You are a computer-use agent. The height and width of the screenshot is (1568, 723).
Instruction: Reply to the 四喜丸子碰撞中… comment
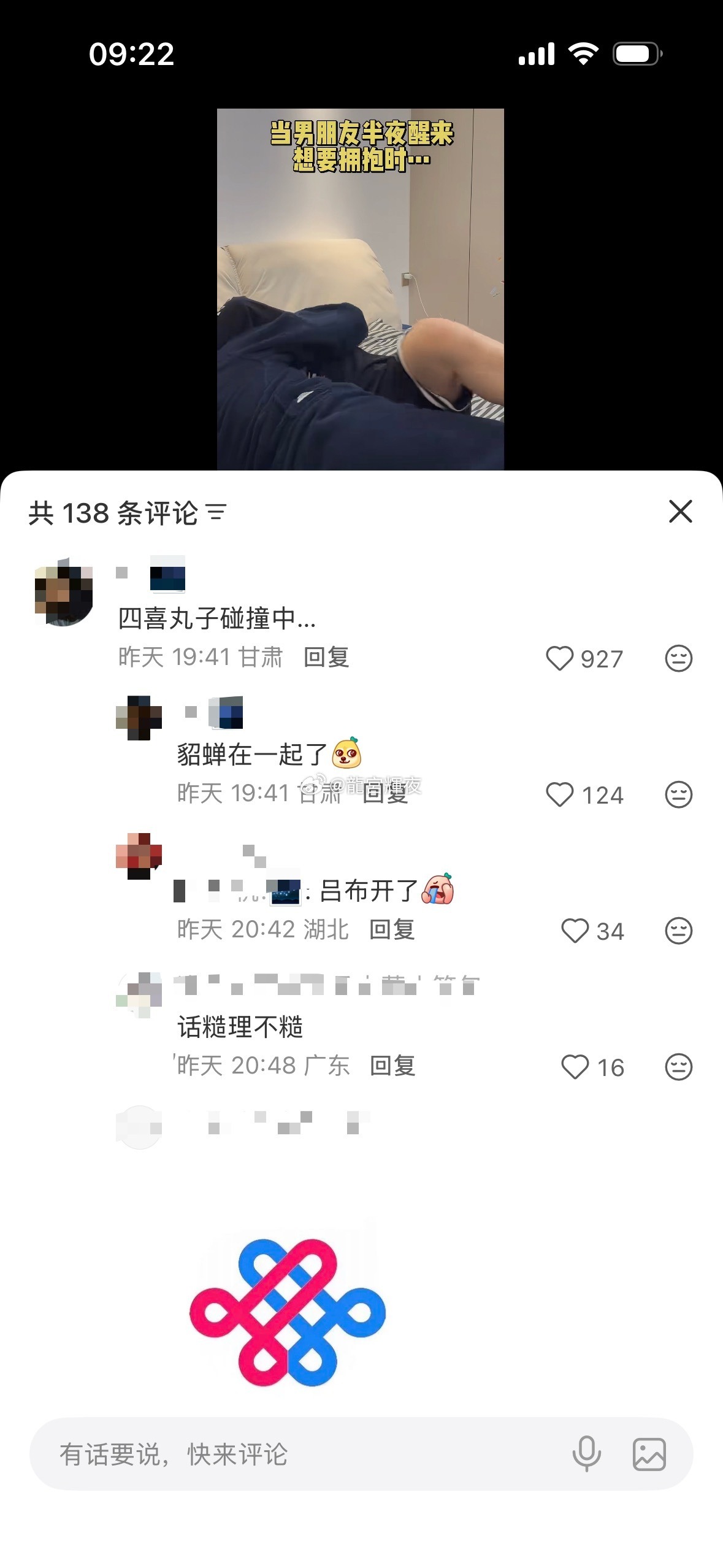click(326, 658)
